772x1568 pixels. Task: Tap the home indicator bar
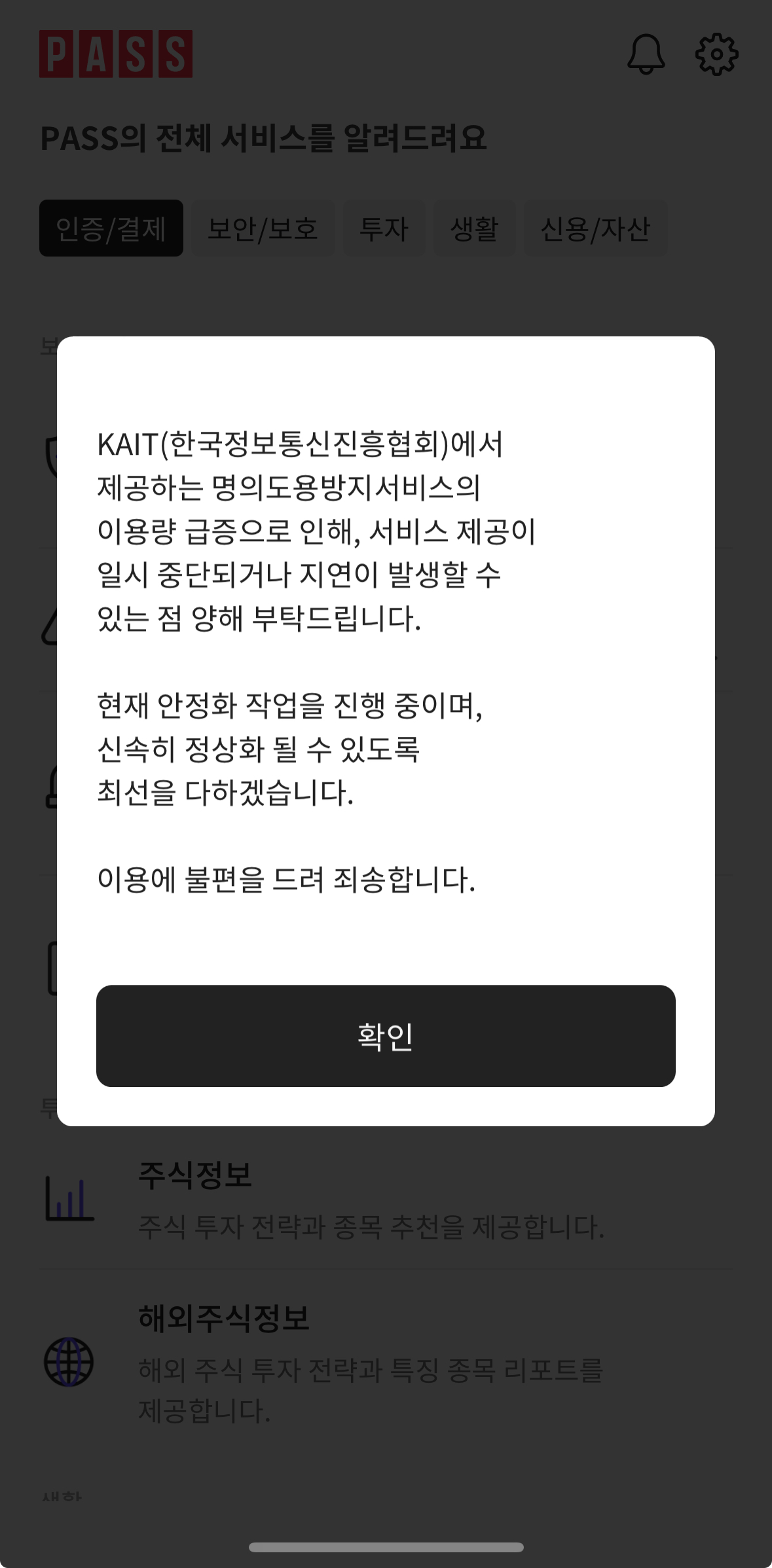click(x=386, y=1547)
